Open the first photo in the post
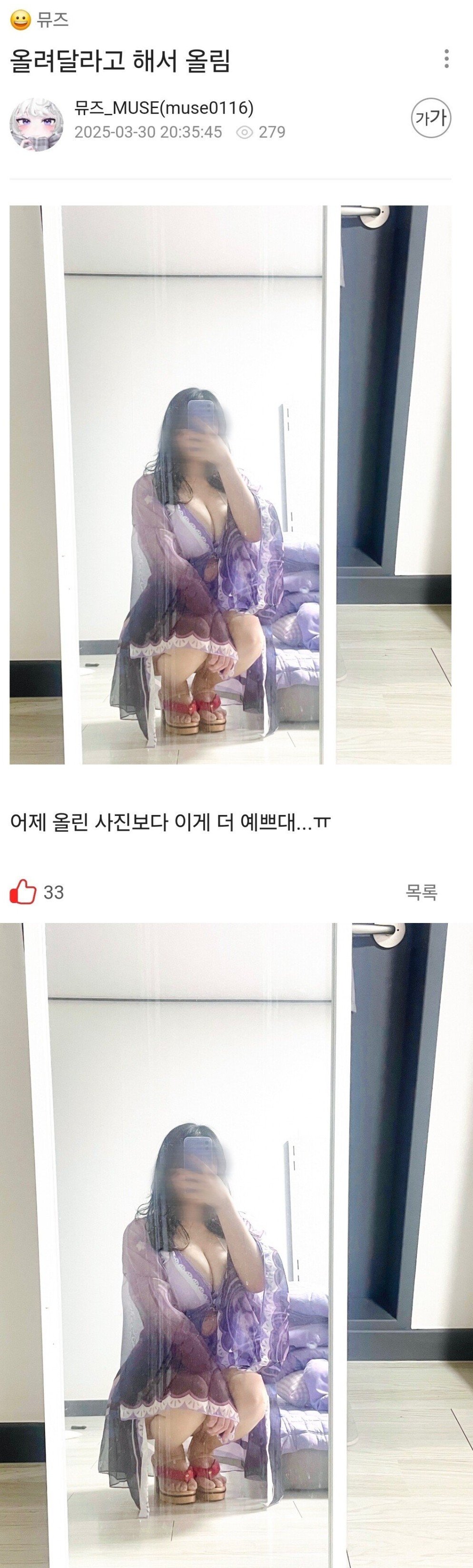Viewport: 473px width, 1568px height. click(230, 485)
